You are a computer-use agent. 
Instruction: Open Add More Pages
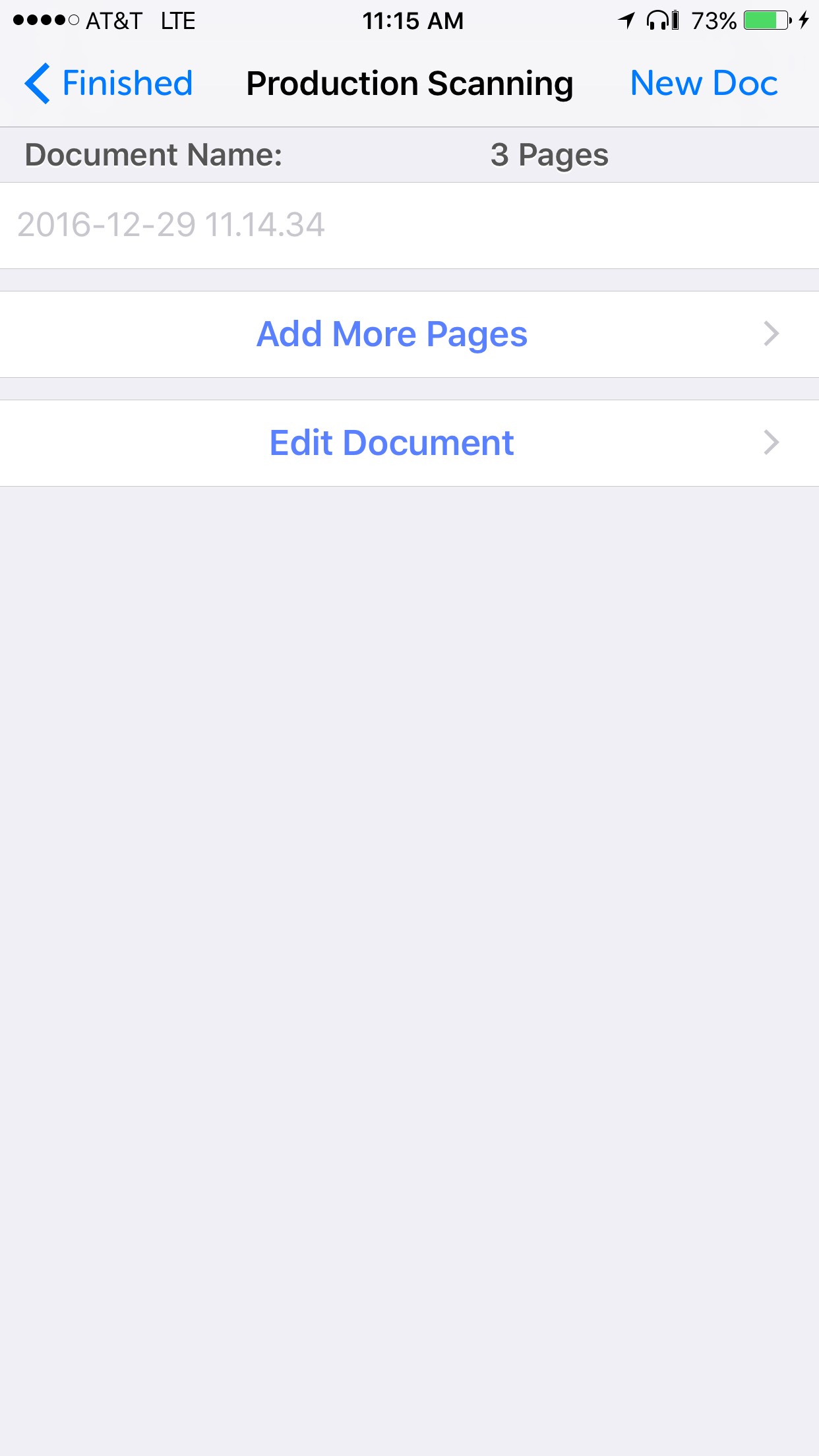409,334
